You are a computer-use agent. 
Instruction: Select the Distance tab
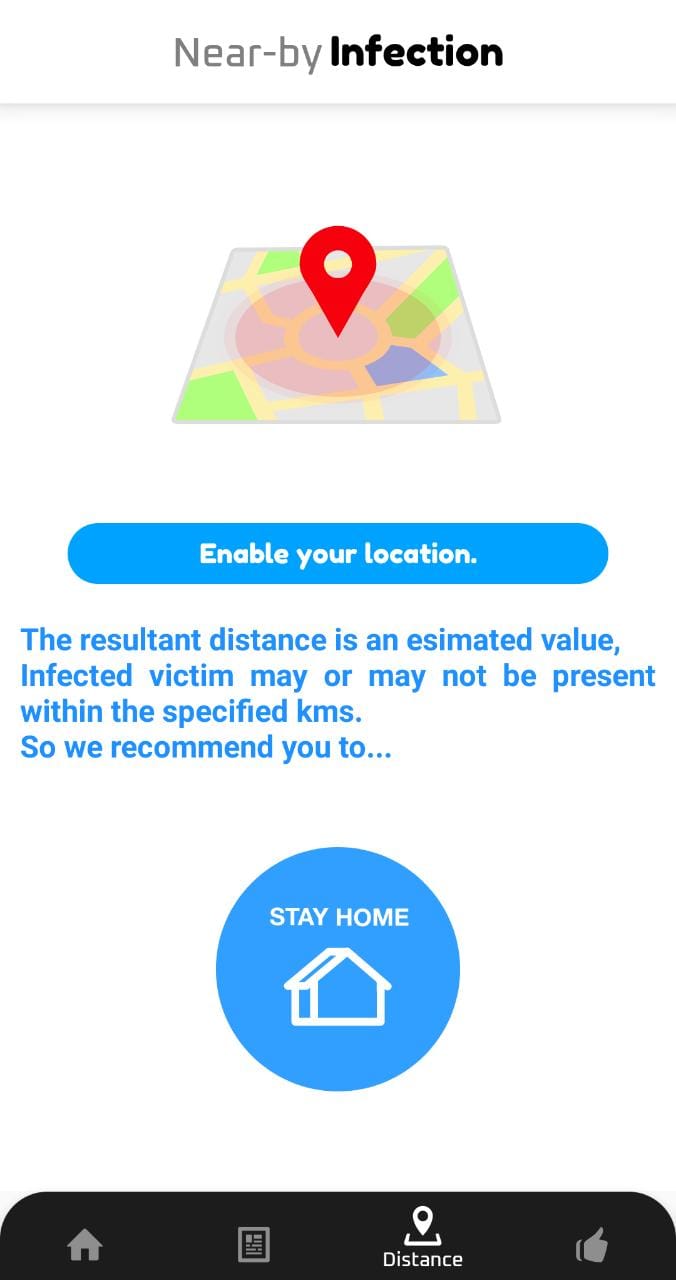coord(422,1238)
